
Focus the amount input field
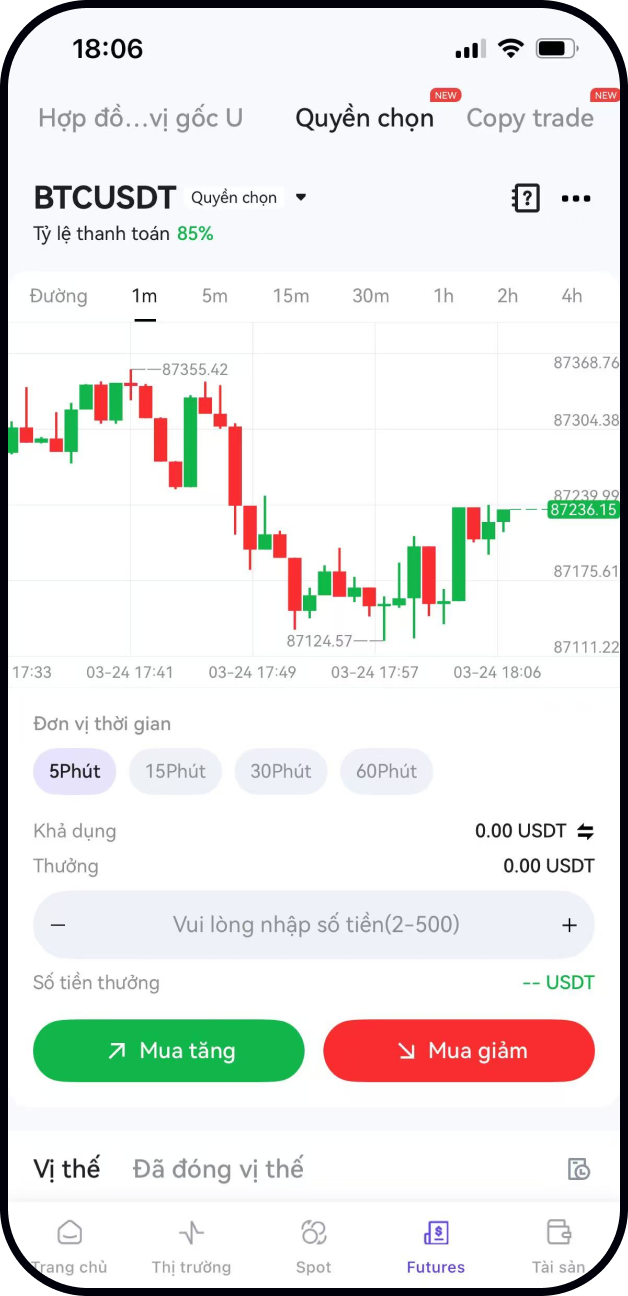(x=315, y=925)
